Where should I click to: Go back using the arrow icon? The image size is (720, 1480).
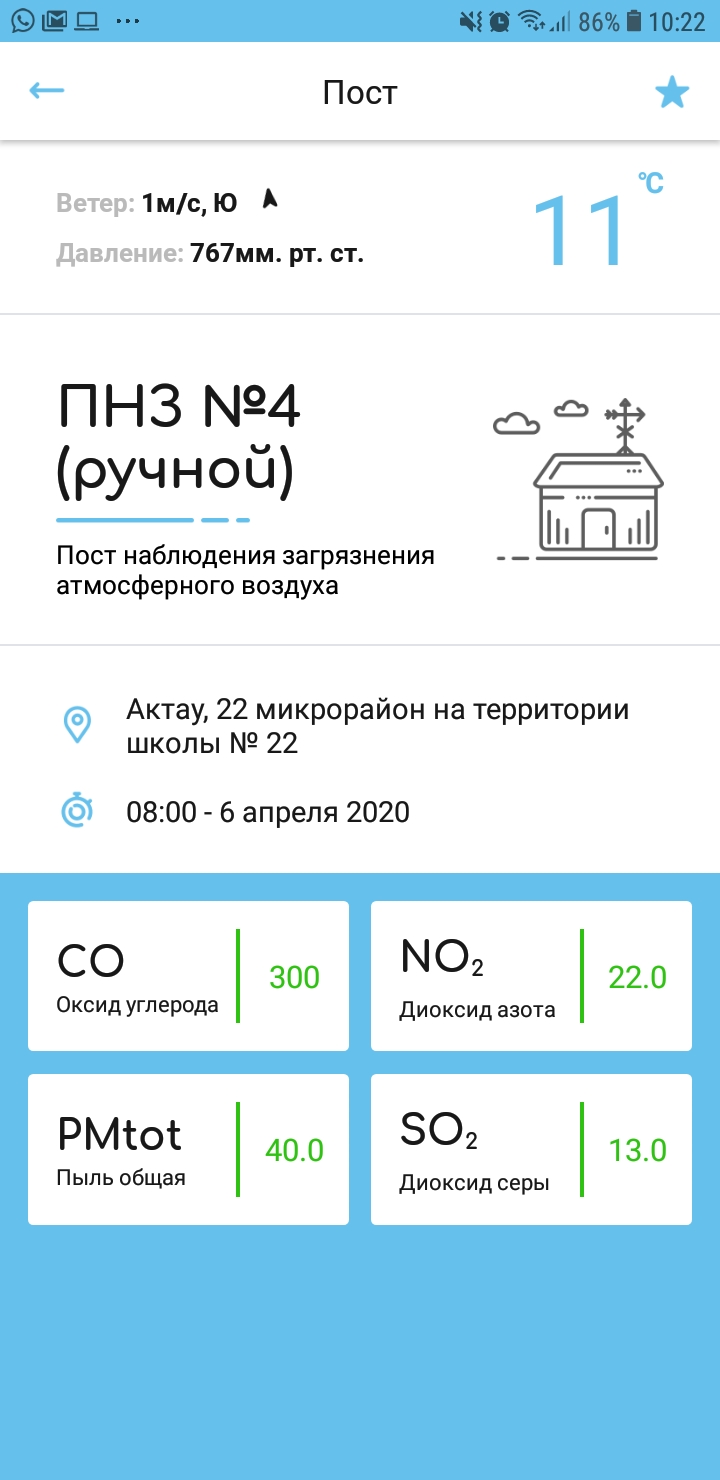tap(47, 91)
